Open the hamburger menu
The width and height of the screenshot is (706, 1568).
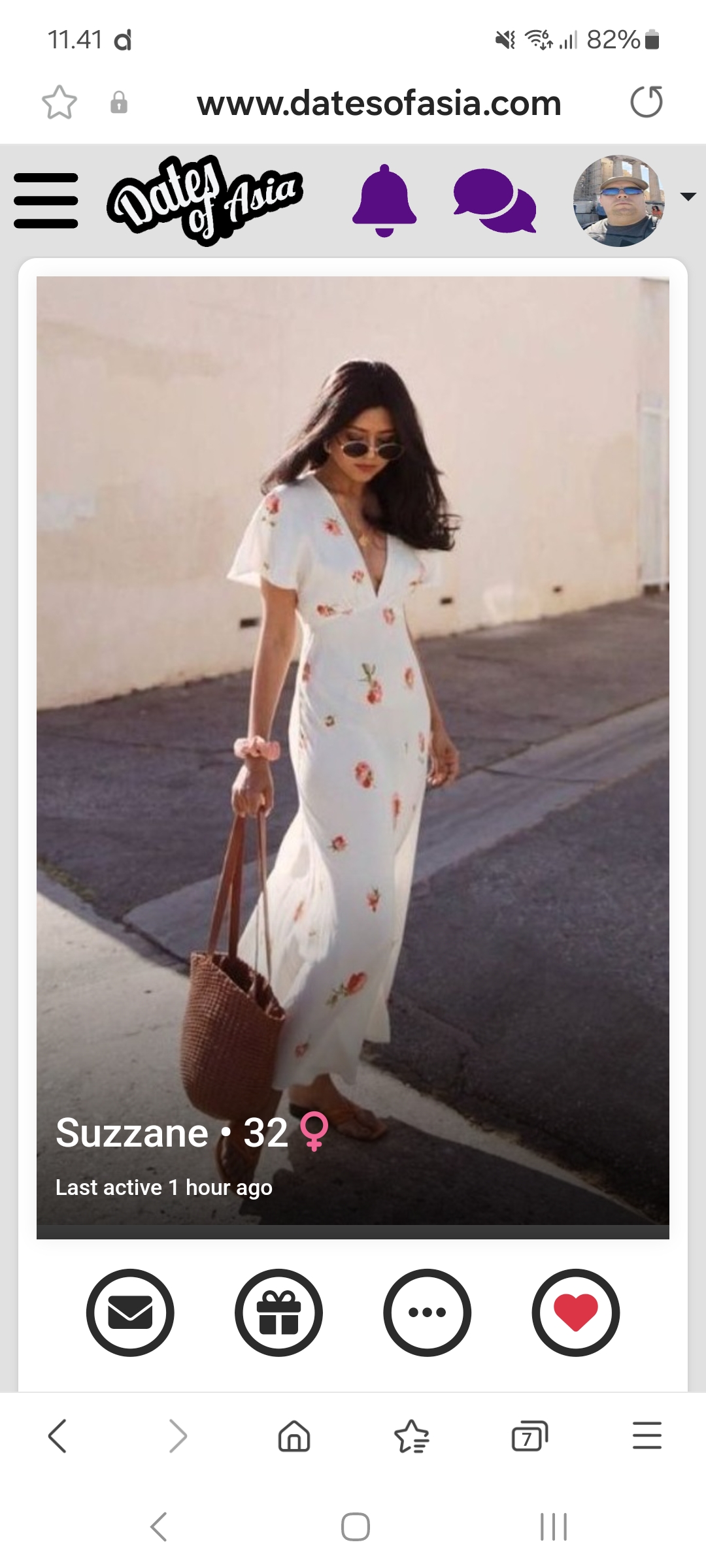pyautogui.click(x=46, y=201)
